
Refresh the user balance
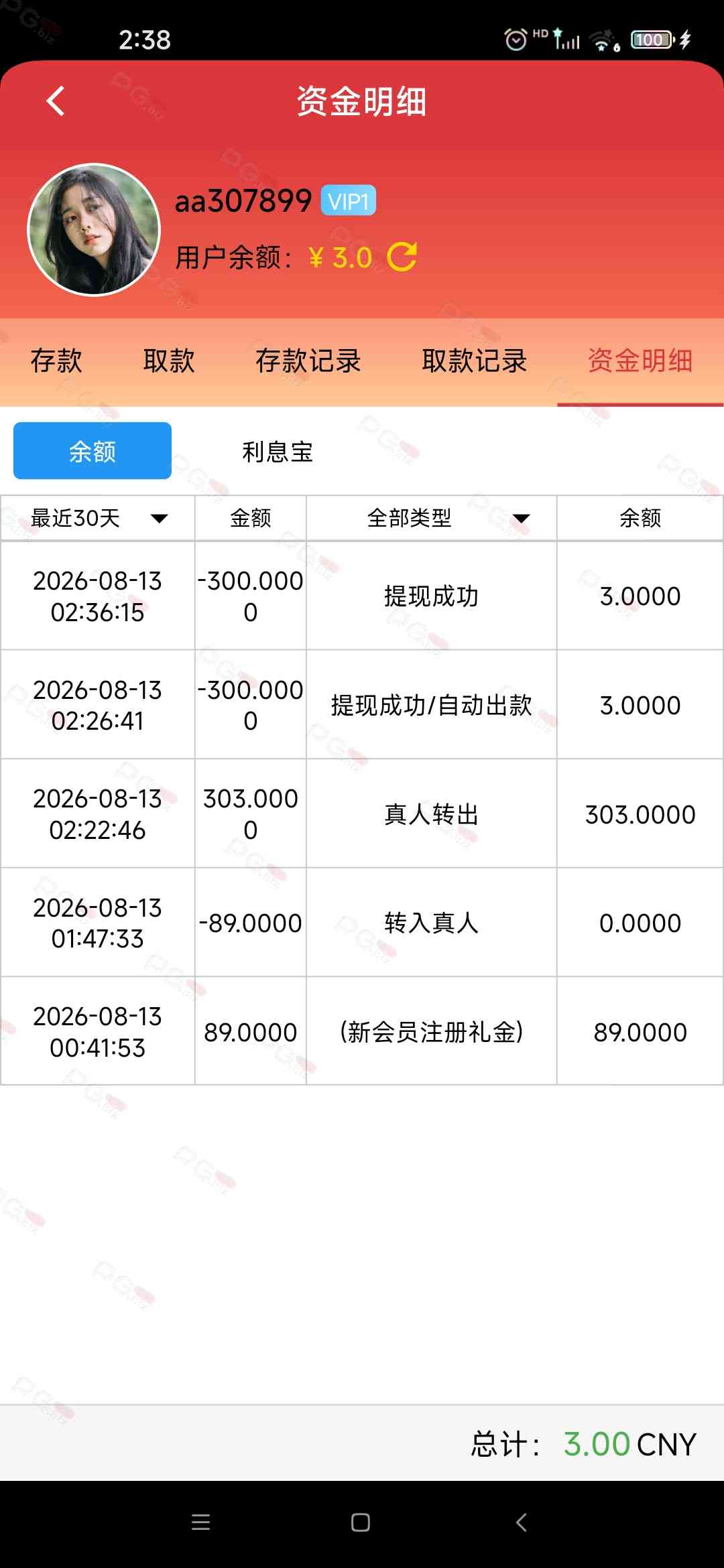pyautogui.click(x=402, y=257)
